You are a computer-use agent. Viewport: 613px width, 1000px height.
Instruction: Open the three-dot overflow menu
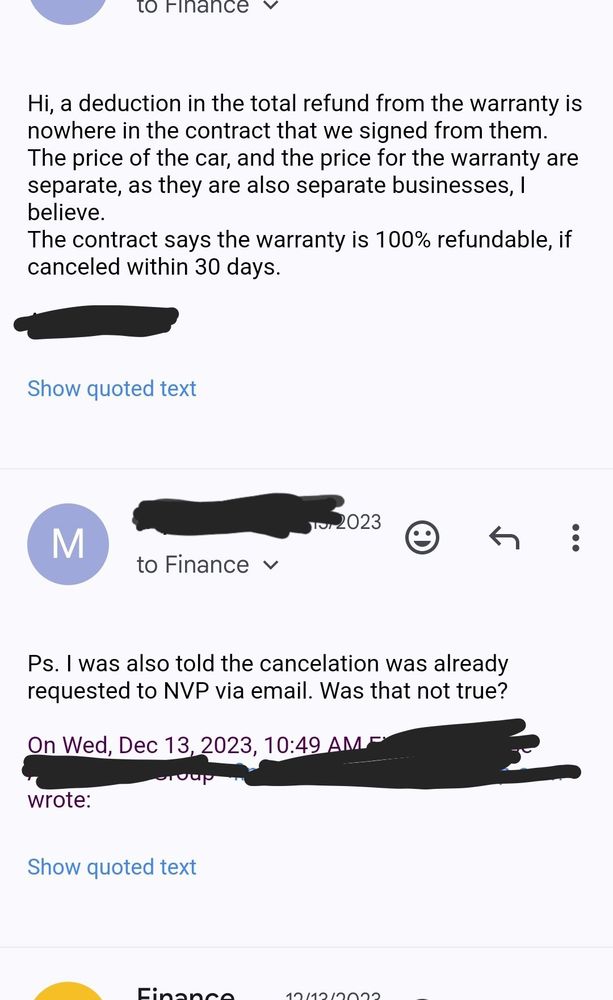pyautogui.click(x=576, y=538)
